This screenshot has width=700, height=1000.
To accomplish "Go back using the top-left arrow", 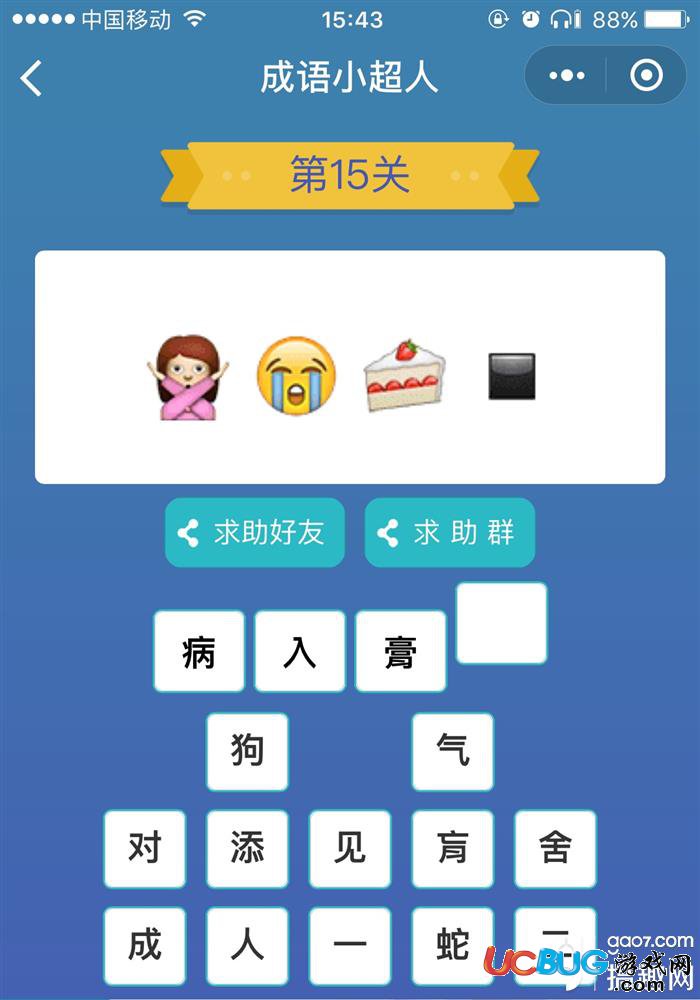I will click(x=32, y=77).
